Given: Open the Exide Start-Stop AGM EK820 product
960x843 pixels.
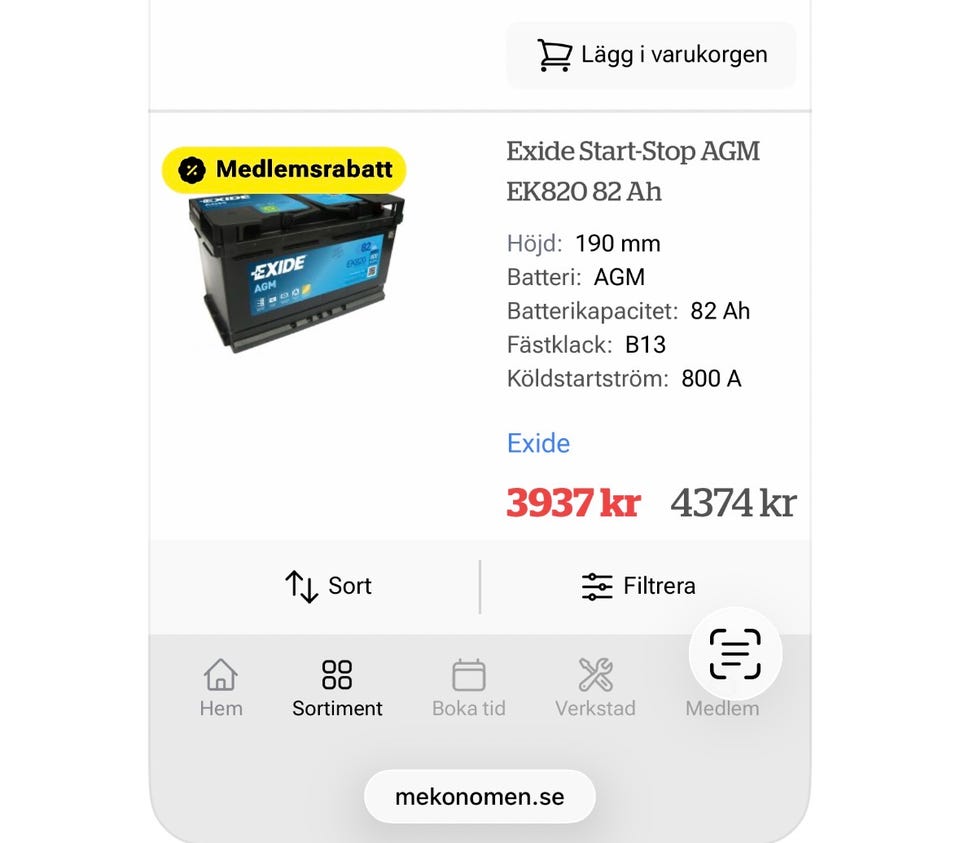Looking at the screenshot, I should point(633,170).
